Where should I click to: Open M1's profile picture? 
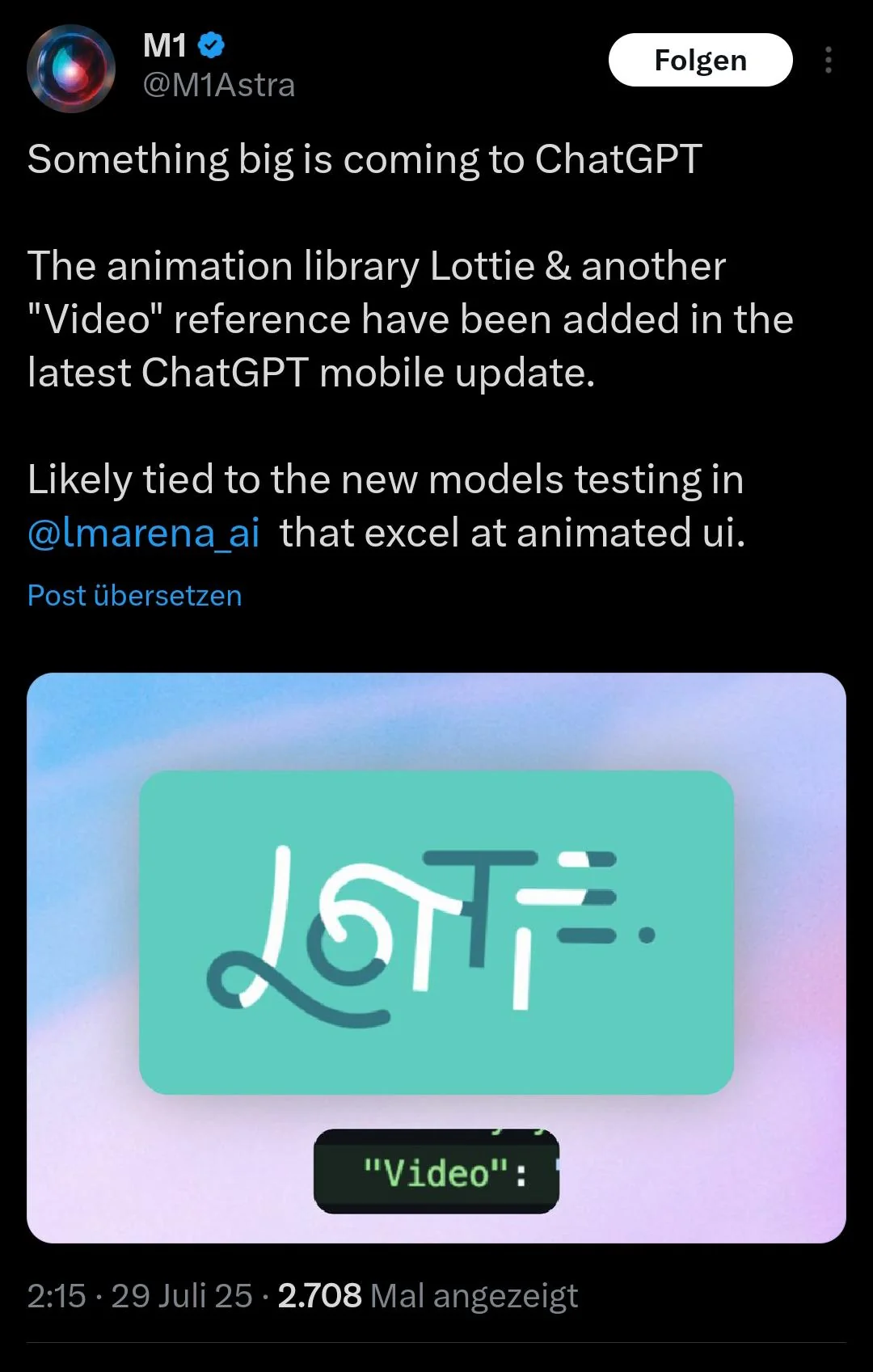coord(71,68)
